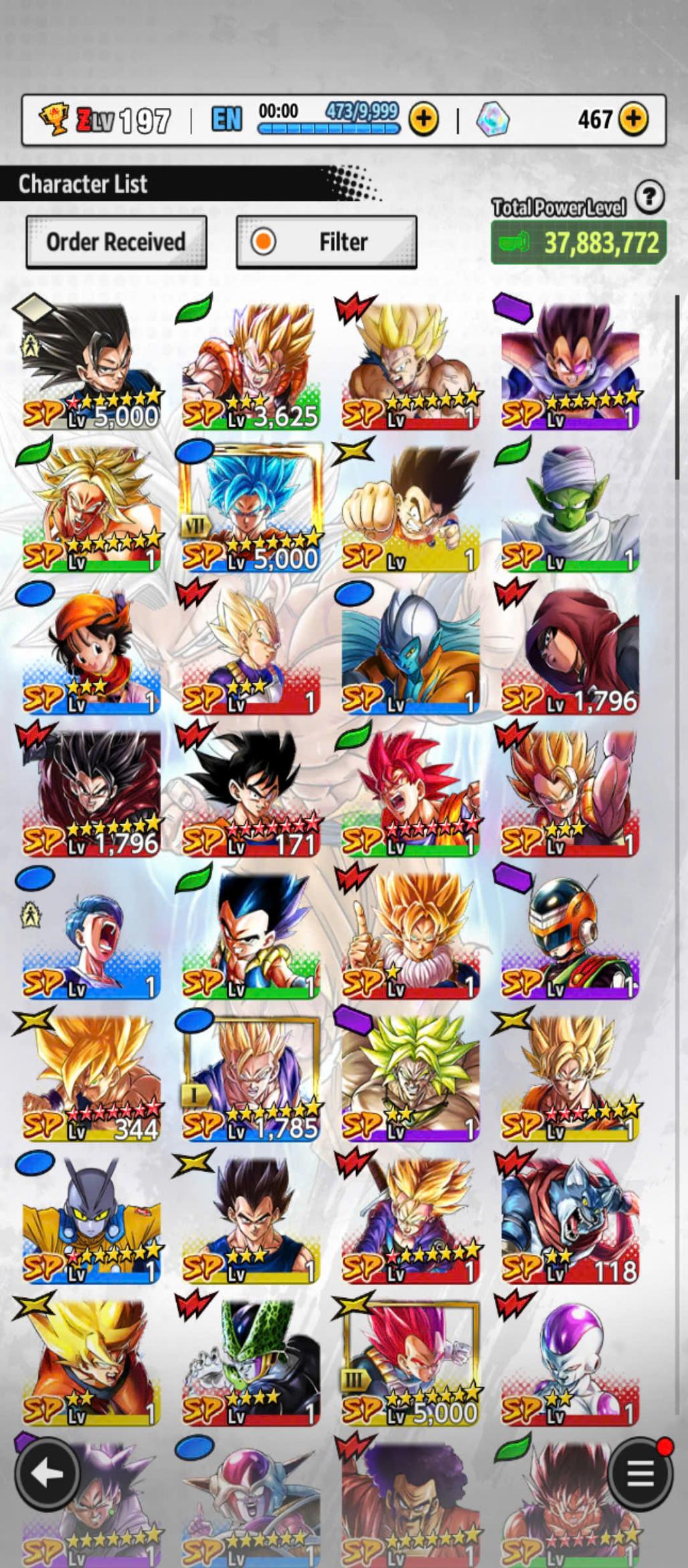The image size is (688, 1568).
Task: Open the Filter options
Action: coord(327,242)
